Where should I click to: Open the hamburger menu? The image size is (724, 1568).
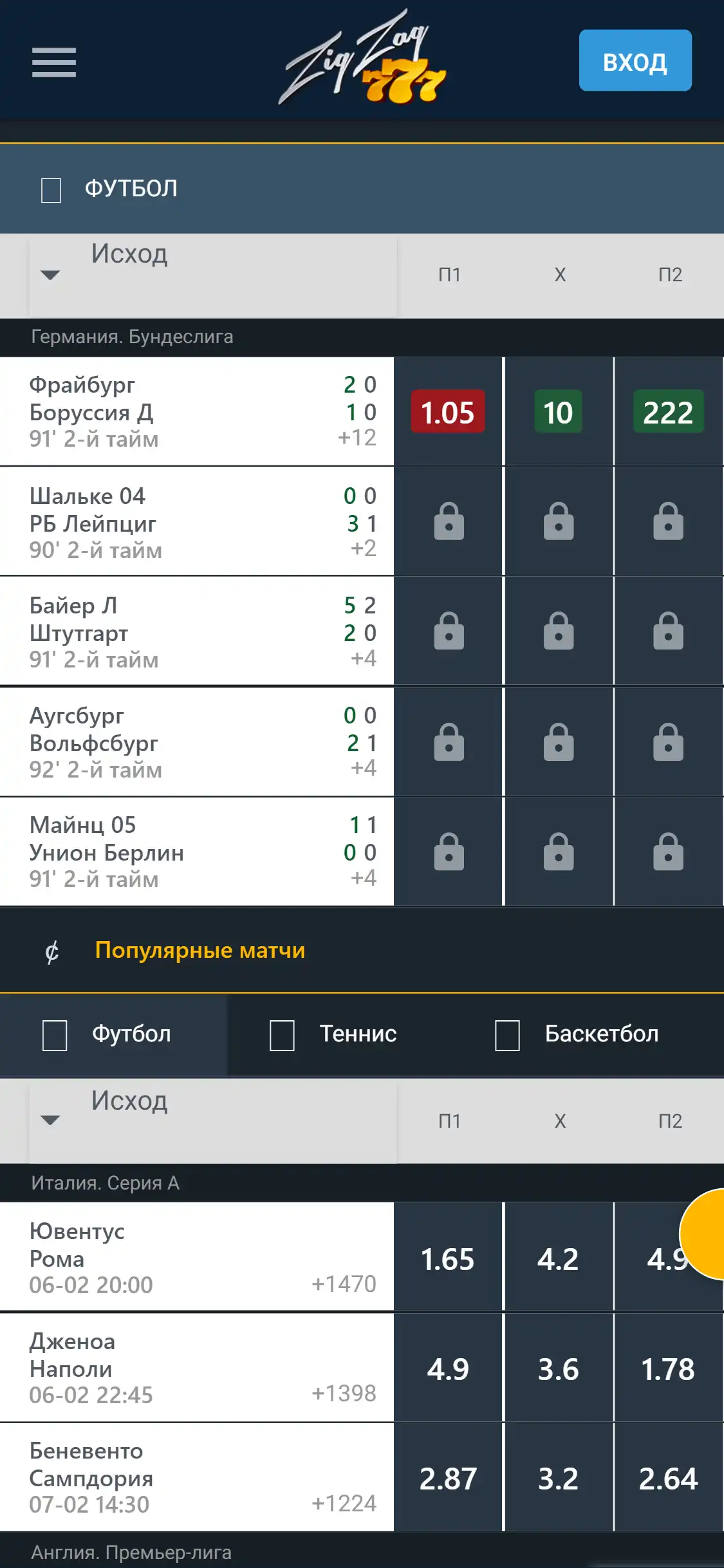[x=54, y=62]
